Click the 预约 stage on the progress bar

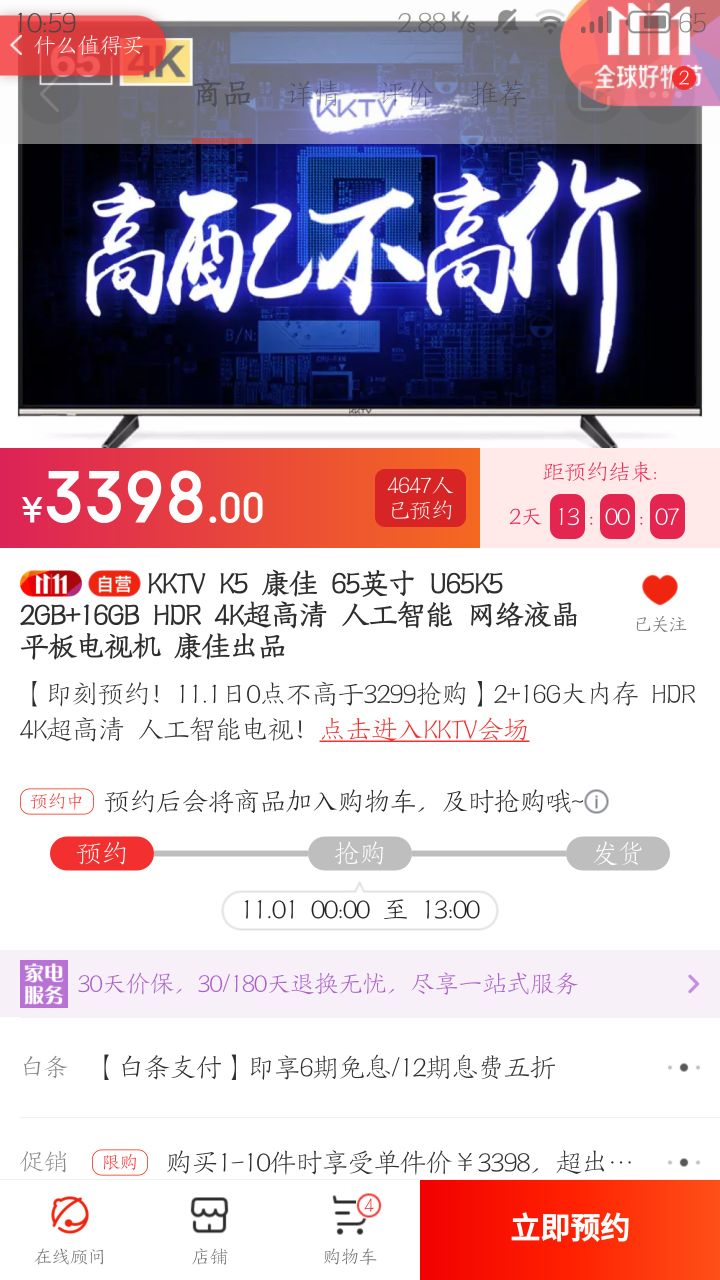pos(100,853)
